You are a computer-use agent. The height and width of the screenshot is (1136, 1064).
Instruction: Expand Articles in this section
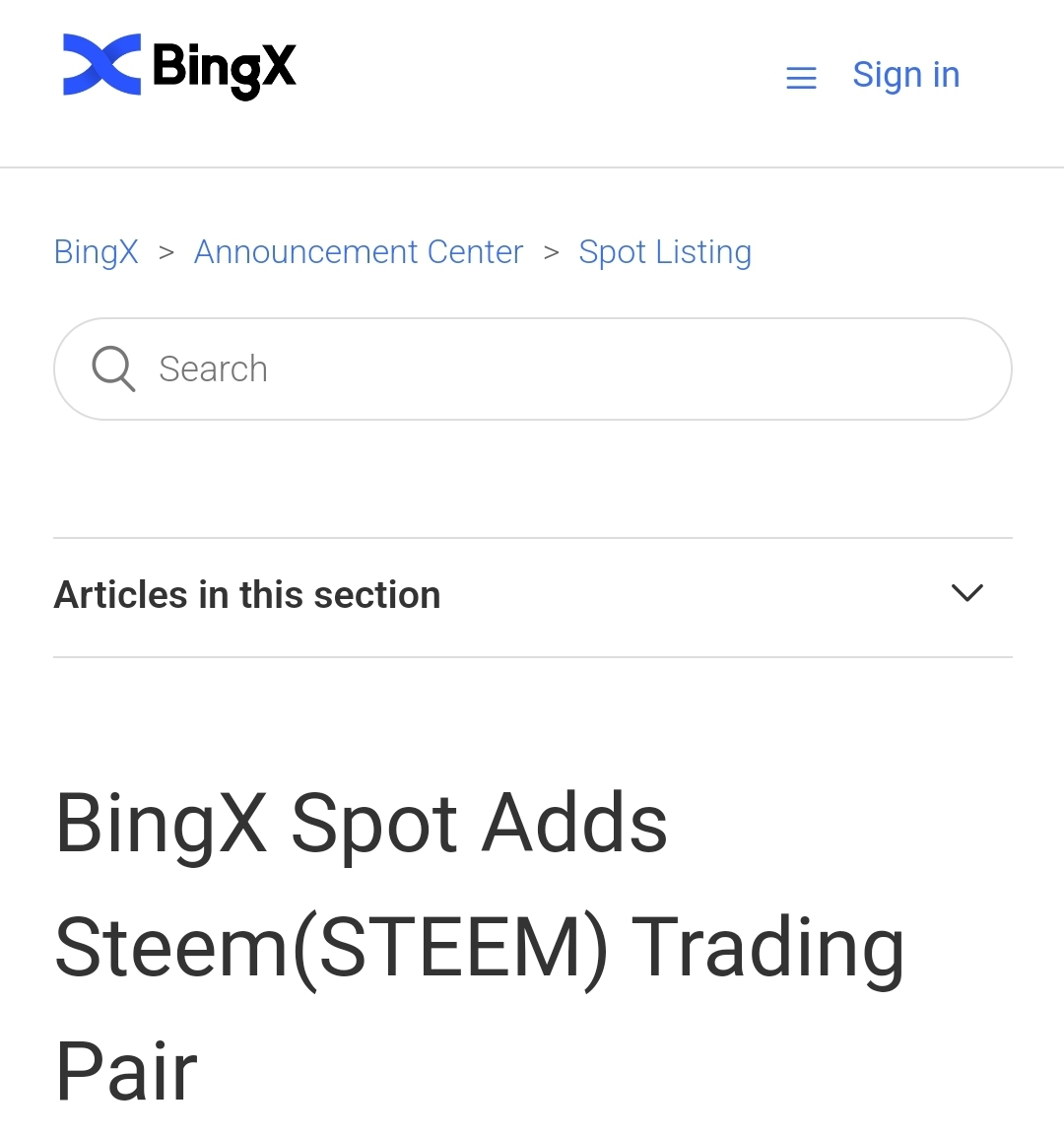point(966,593)
